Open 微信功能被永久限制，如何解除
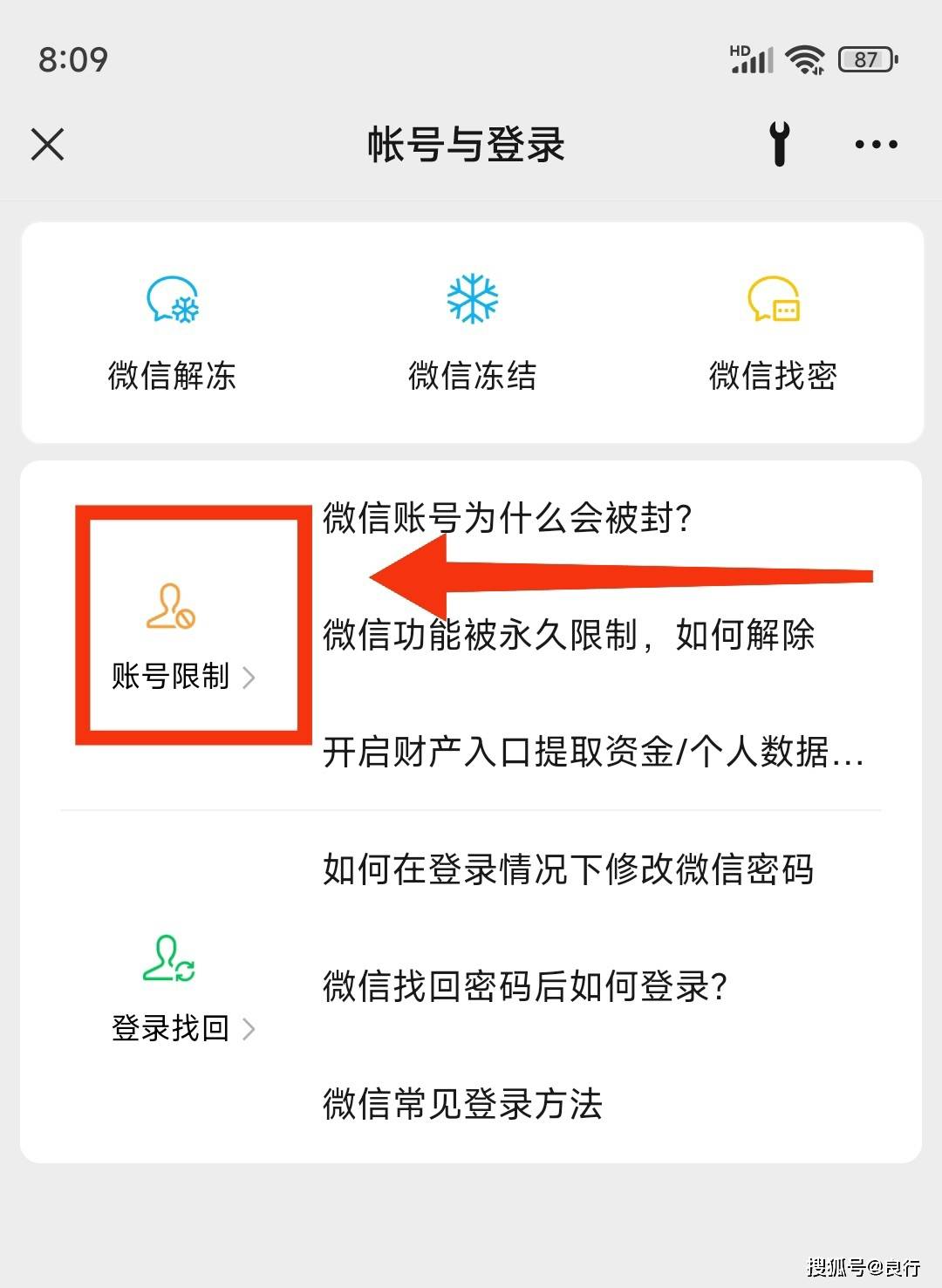The image size is (942, 1288). pos(569,635)
